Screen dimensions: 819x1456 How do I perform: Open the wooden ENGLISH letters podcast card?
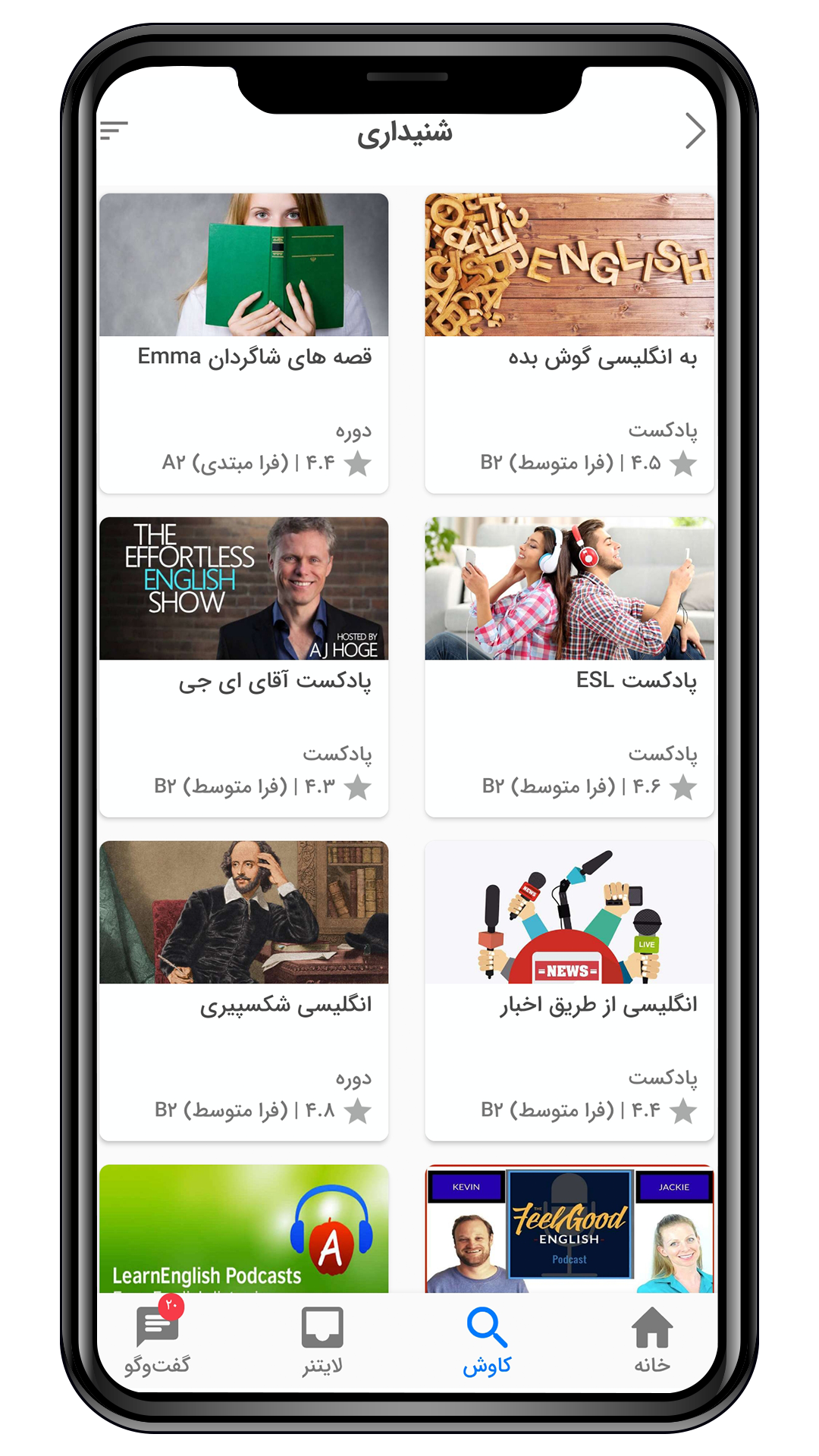(569, 343)
